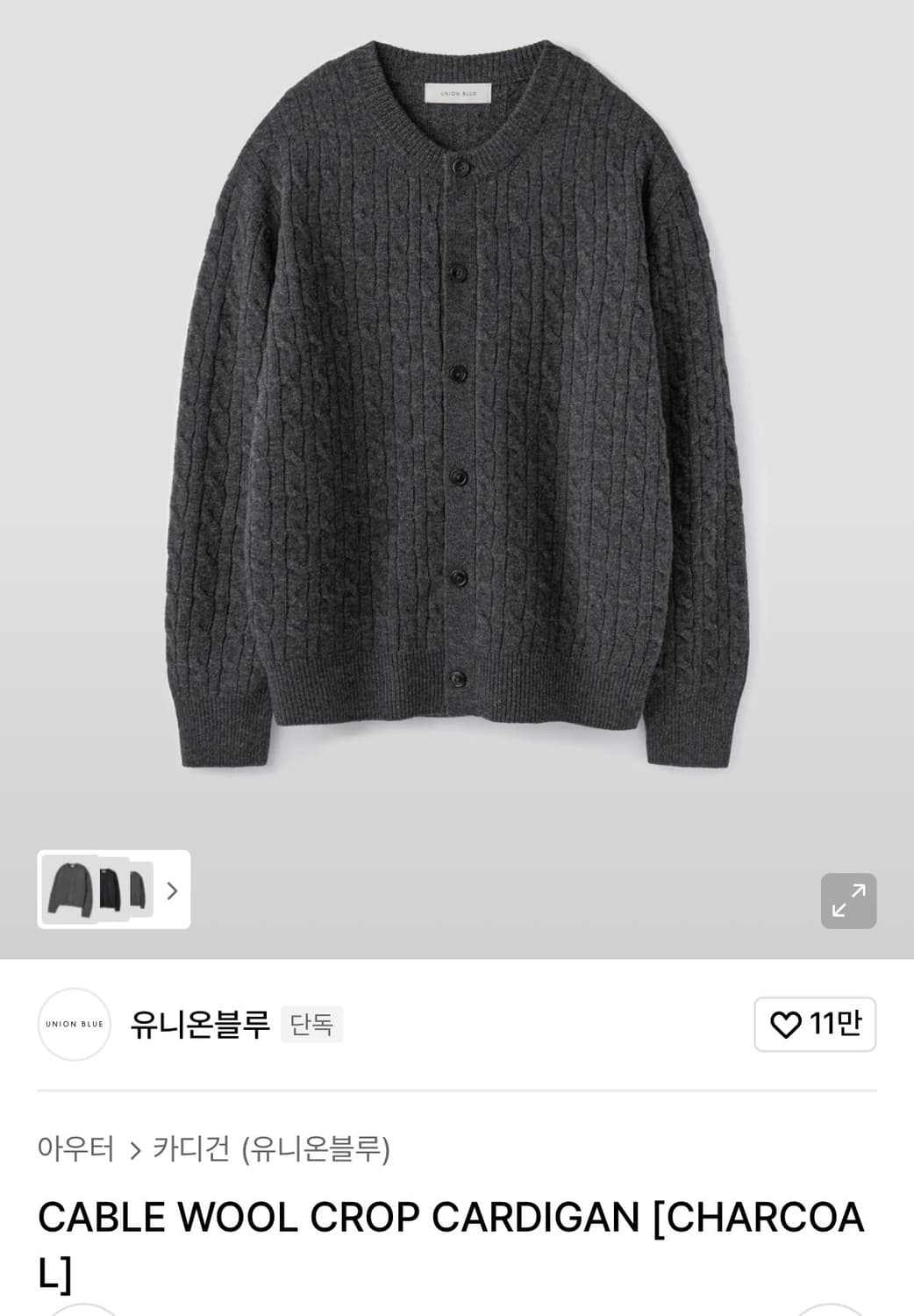Reveal additional color thumbnails via the chevron
The height and width of the screenshot is (1316, 914).
pyautogui.click(x=173, y=891)
